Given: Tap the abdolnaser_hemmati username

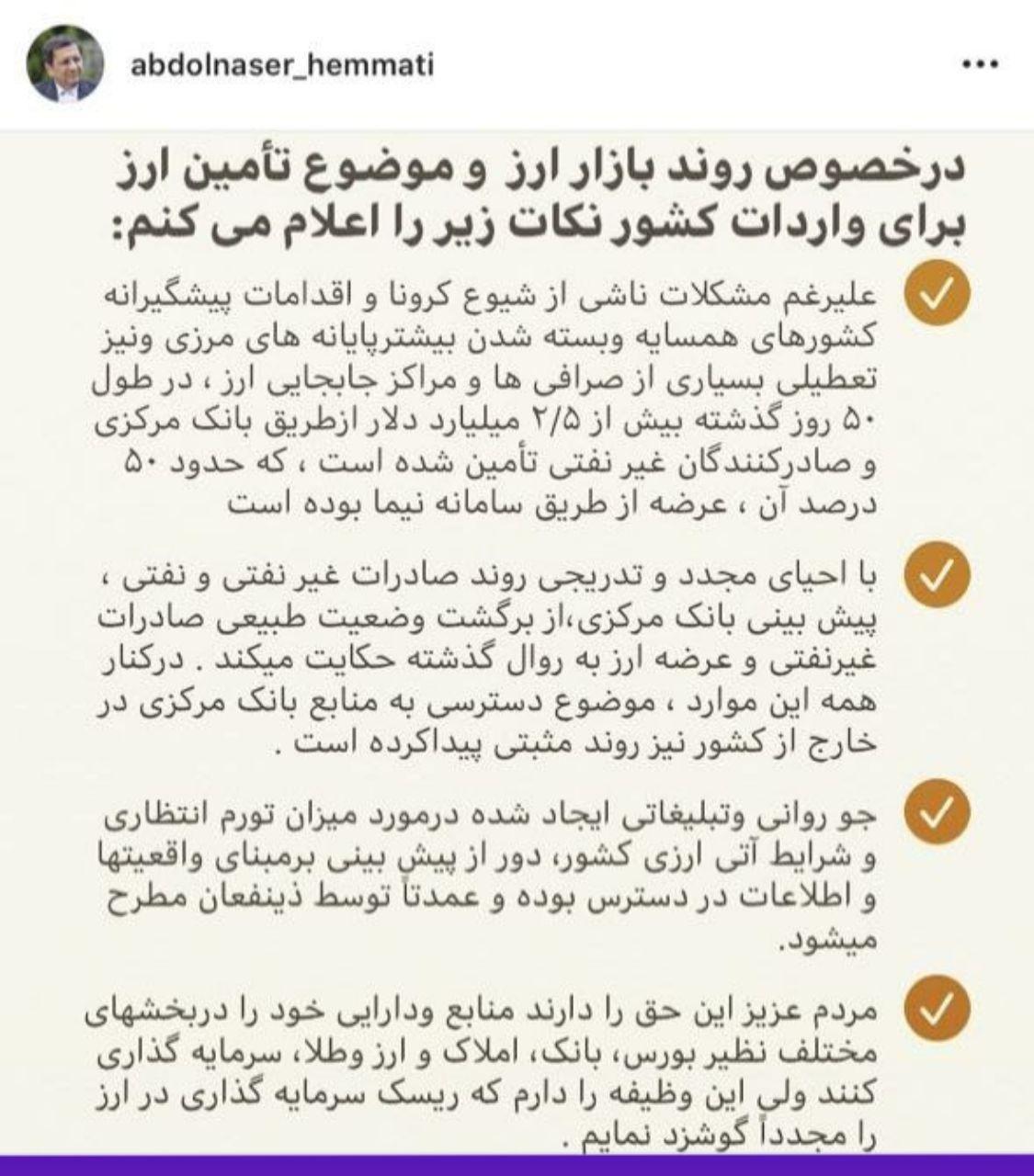Looking at the screenshot, I should click(x=282, y=66).
